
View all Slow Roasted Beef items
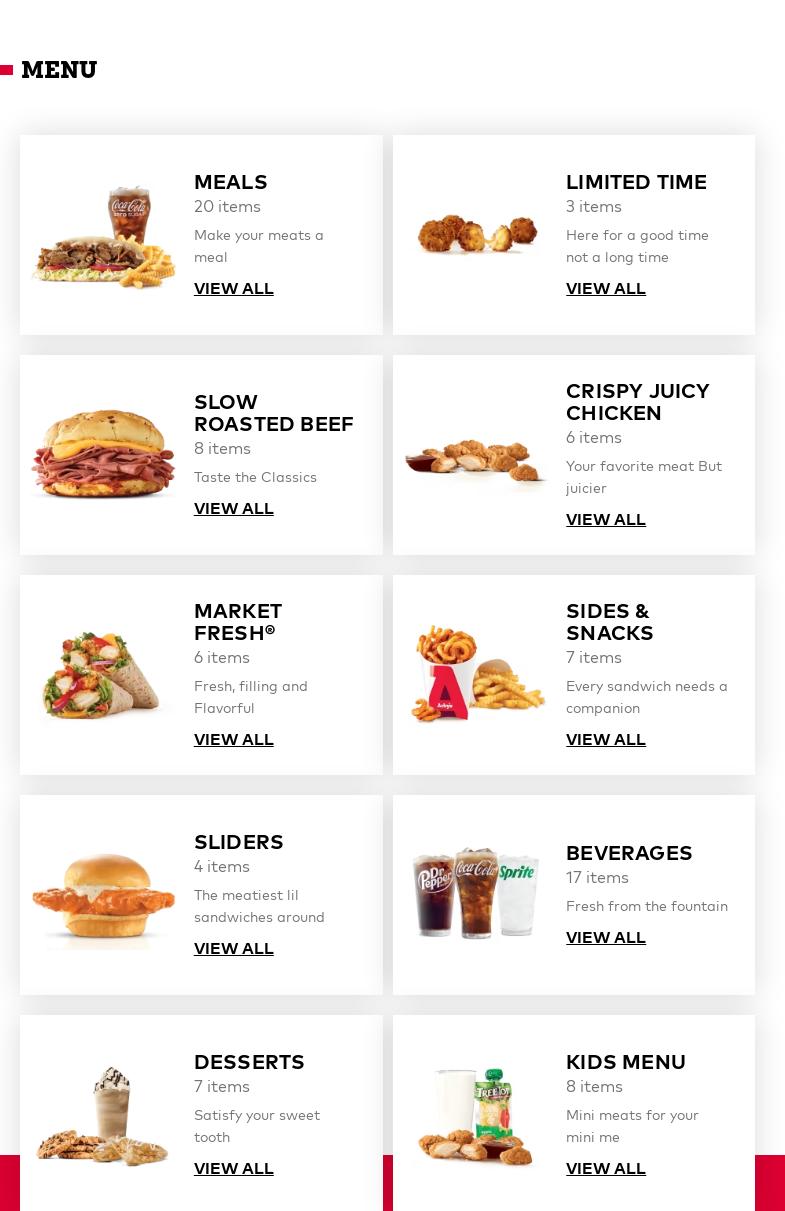click(x=233, y=508)
